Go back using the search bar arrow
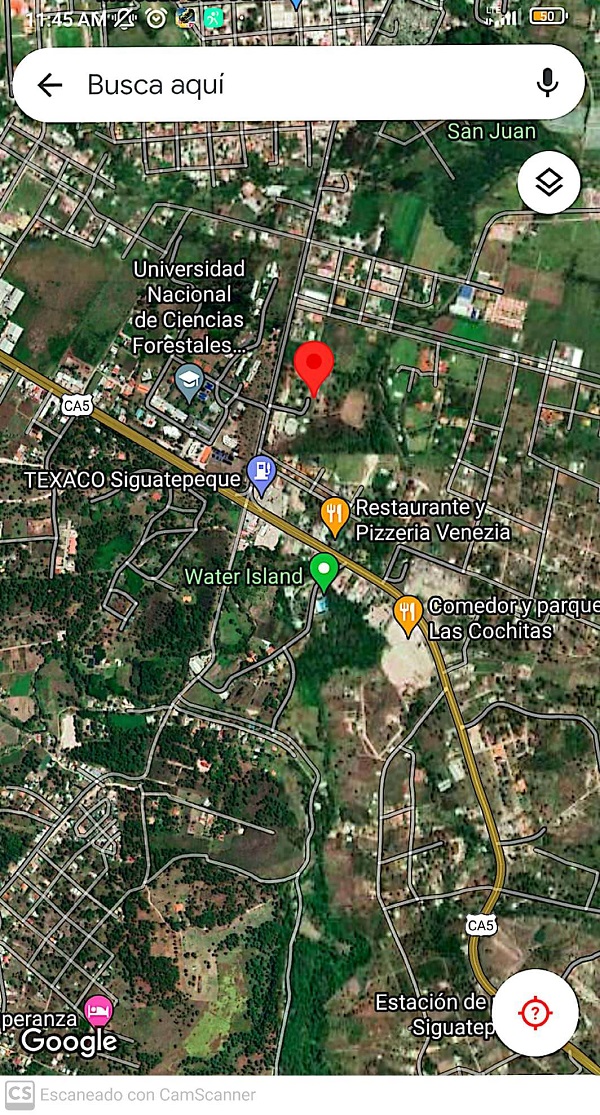Viewport: 600px width, 1115px height. (49, 85)
